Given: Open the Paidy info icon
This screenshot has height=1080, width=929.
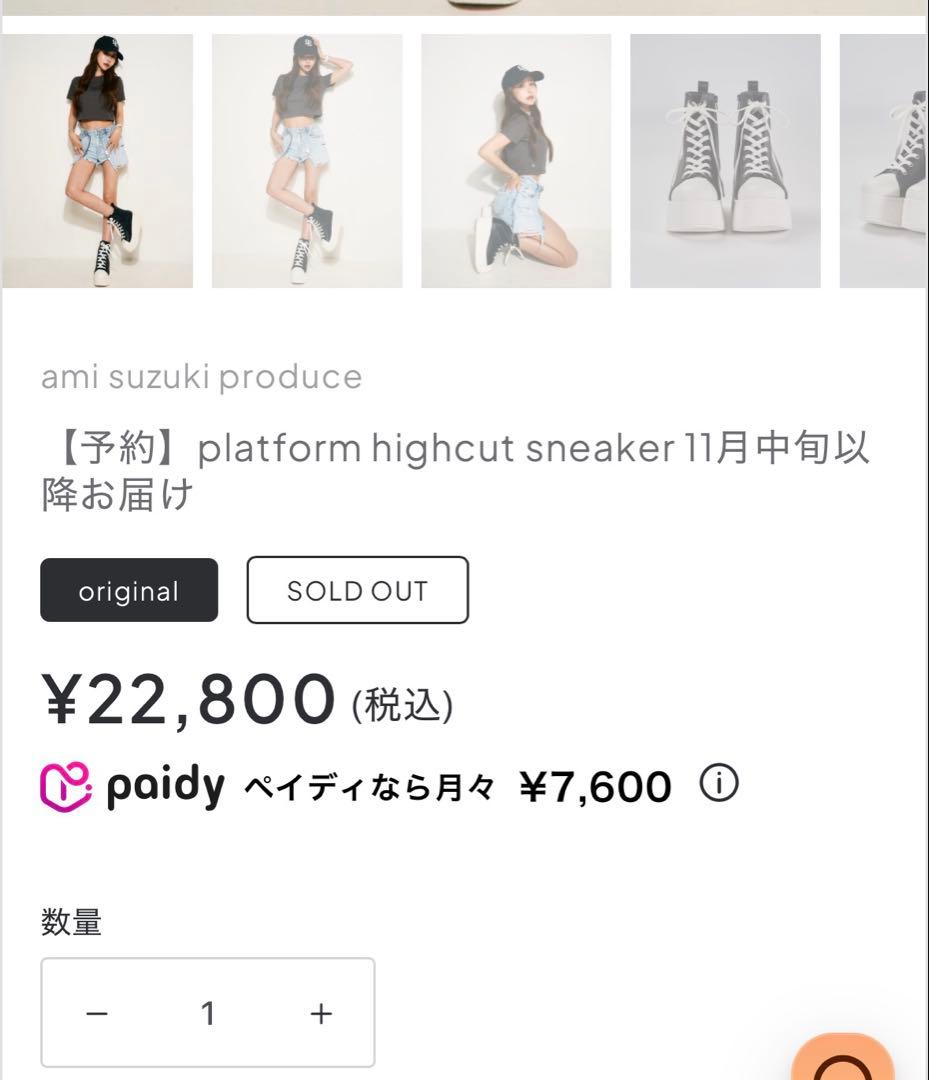Looking at the screenshot, I should 718,784.
